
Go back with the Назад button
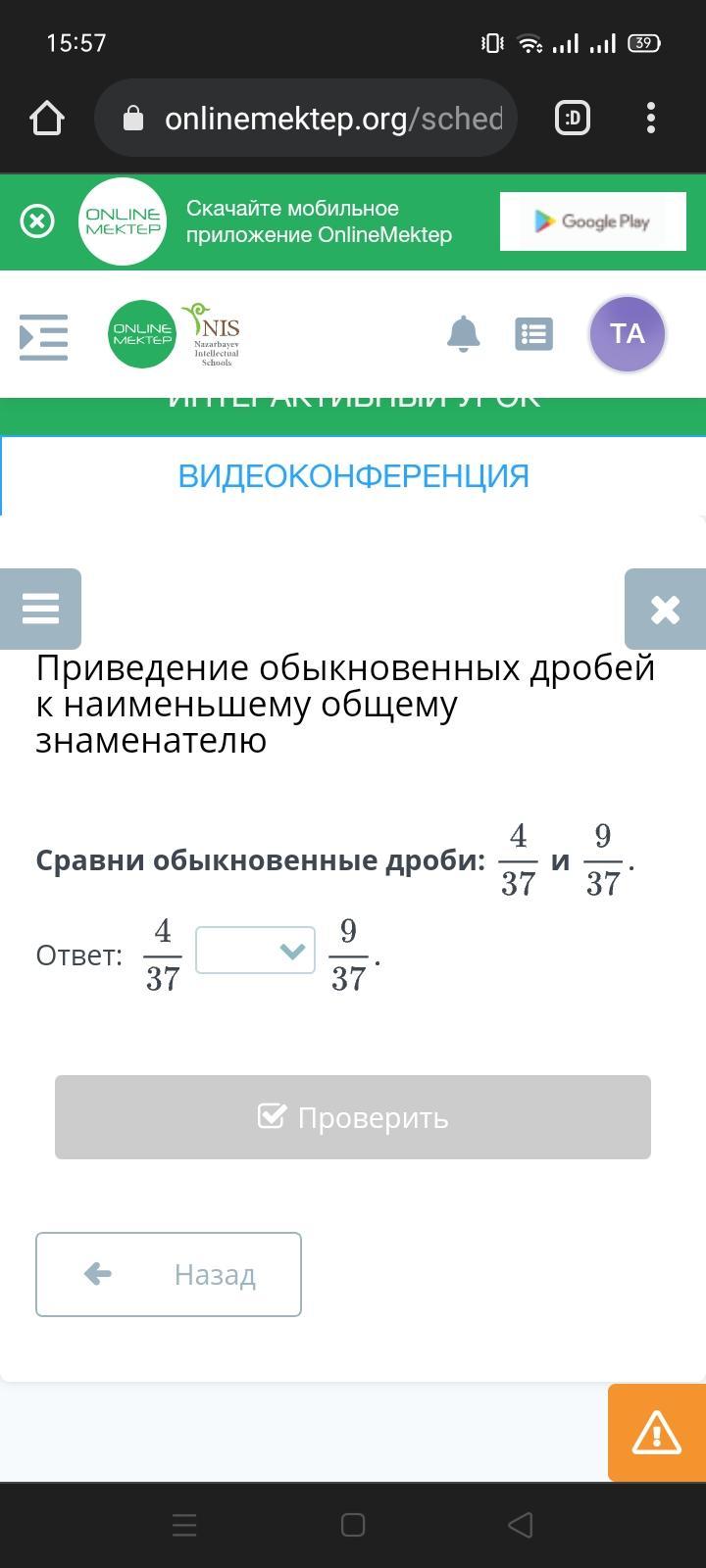tap(169, 1274)
